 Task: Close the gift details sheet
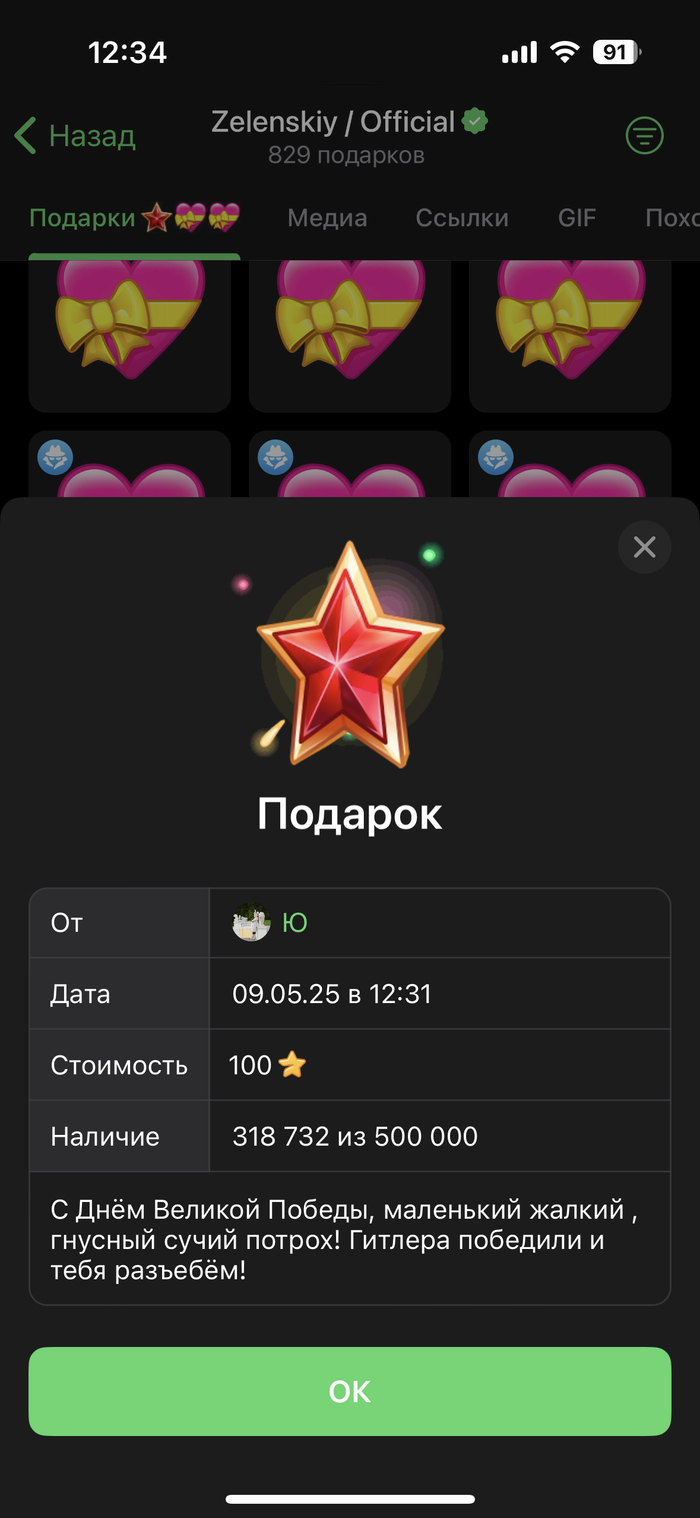point(644,547)
